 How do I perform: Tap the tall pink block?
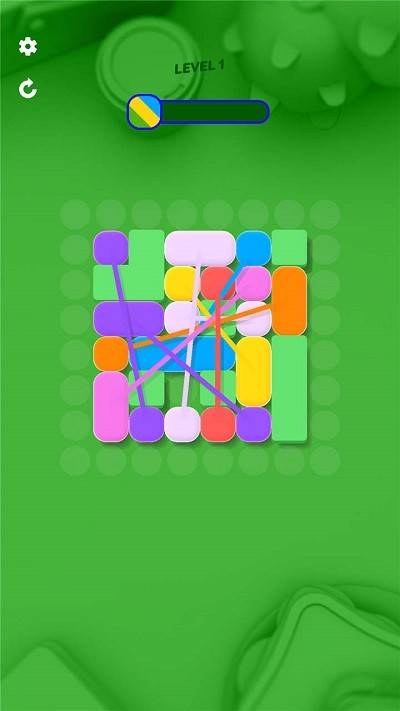(111, 407)
